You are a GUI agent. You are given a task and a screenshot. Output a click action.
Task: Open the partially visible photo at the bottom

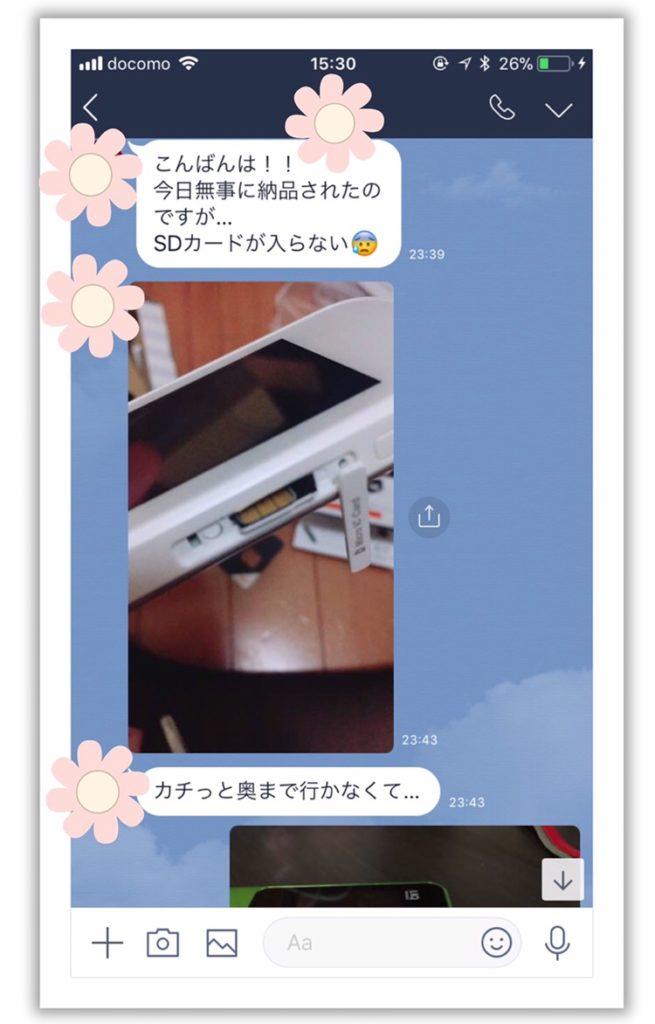pos(390,865)
